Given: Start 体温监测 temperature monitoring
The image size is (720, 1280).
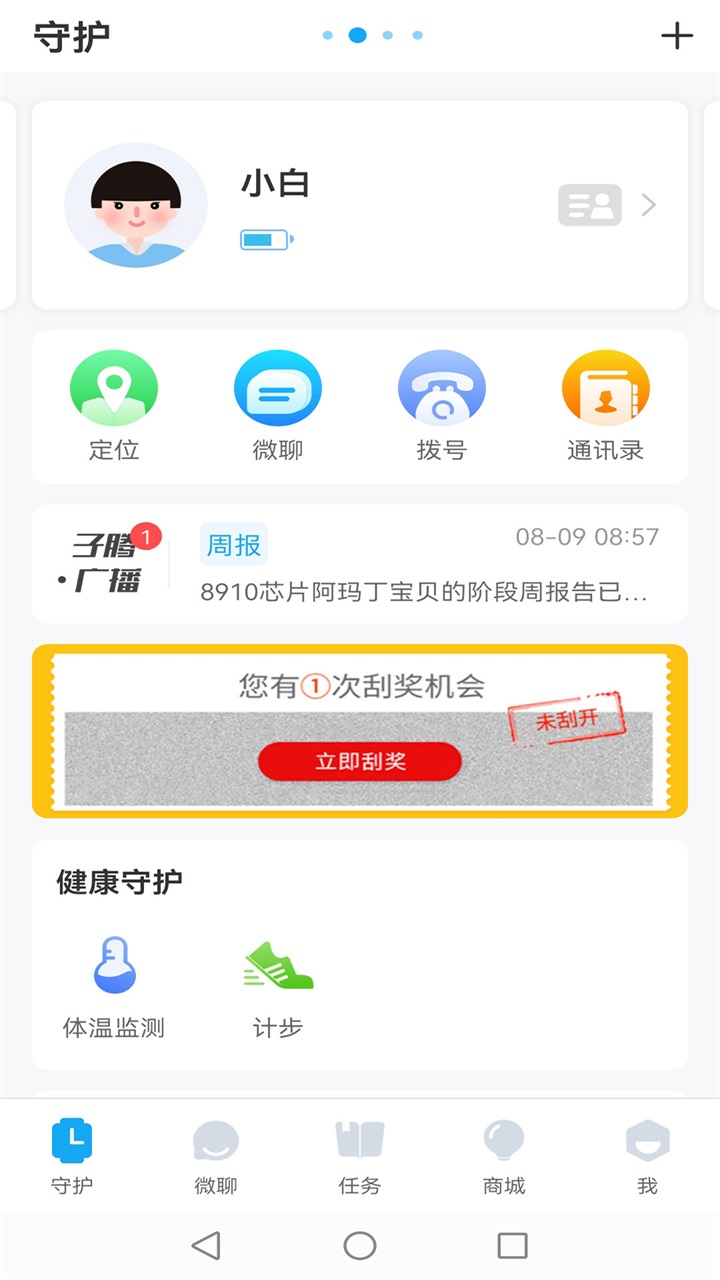Looking at the screenshot, I should [x=115, y=963].
